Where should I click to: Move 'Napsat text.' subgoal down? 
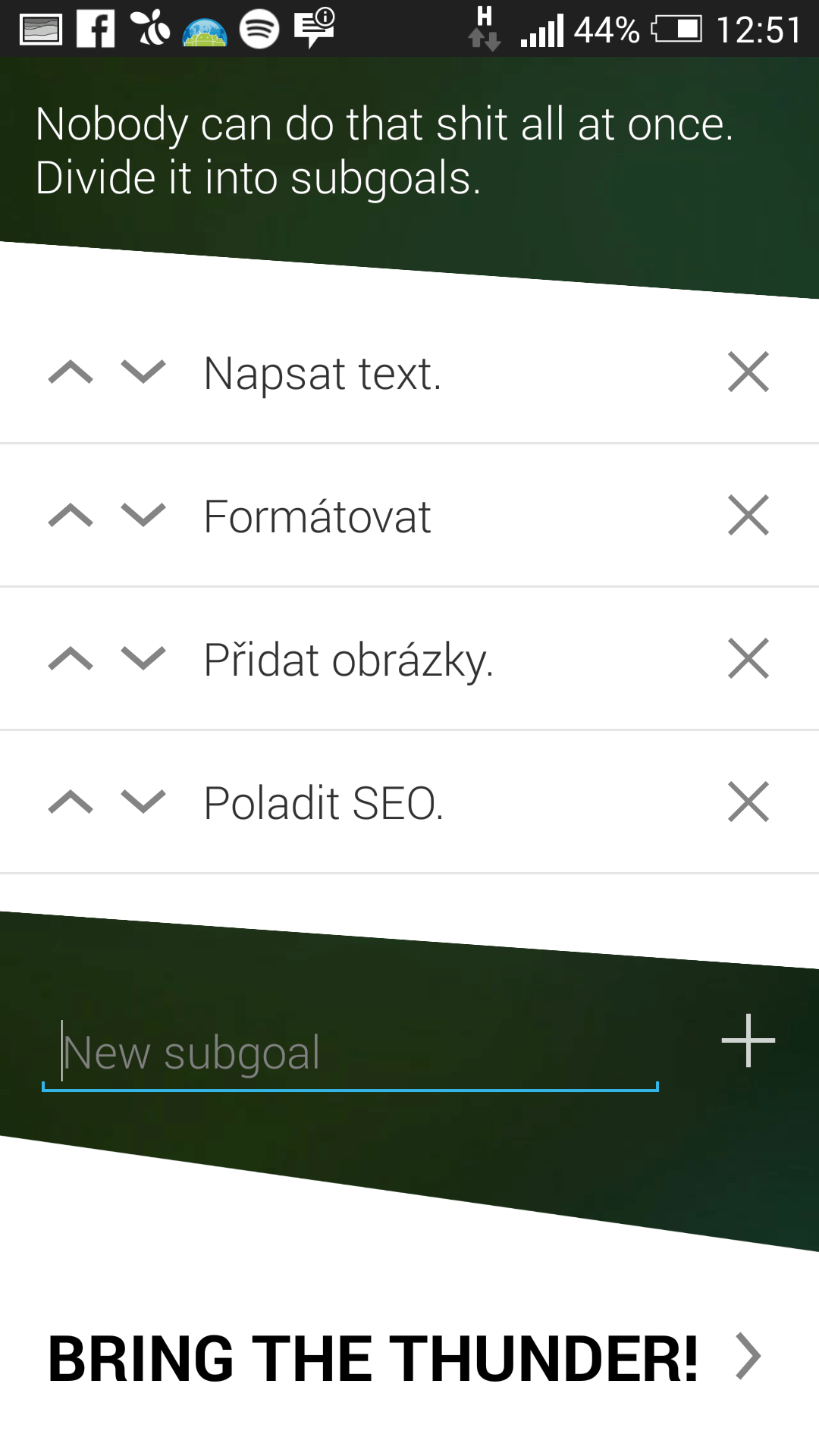point(143,372)
